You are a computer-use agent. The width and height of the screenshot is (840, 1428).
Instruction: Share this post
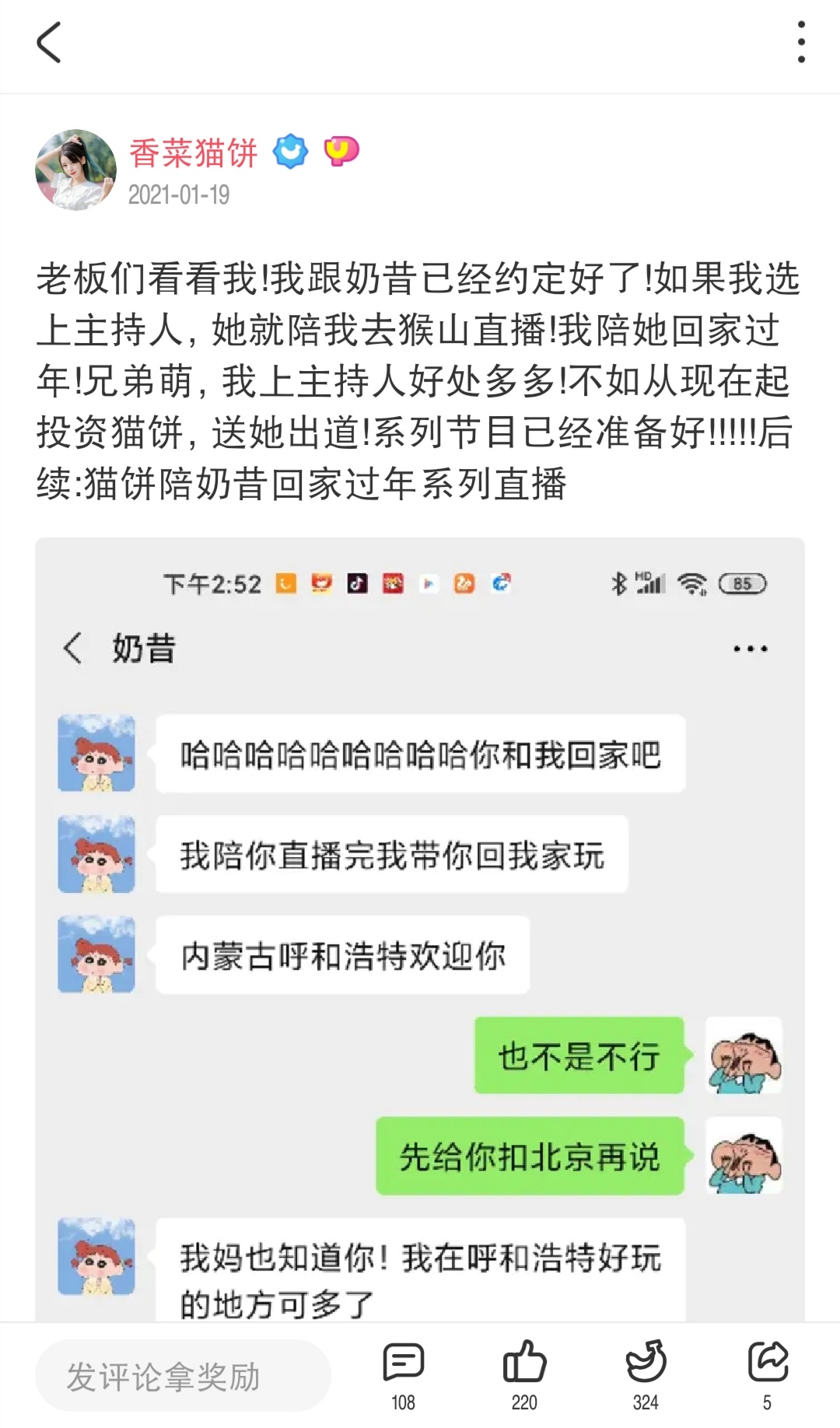point(767,1374)
